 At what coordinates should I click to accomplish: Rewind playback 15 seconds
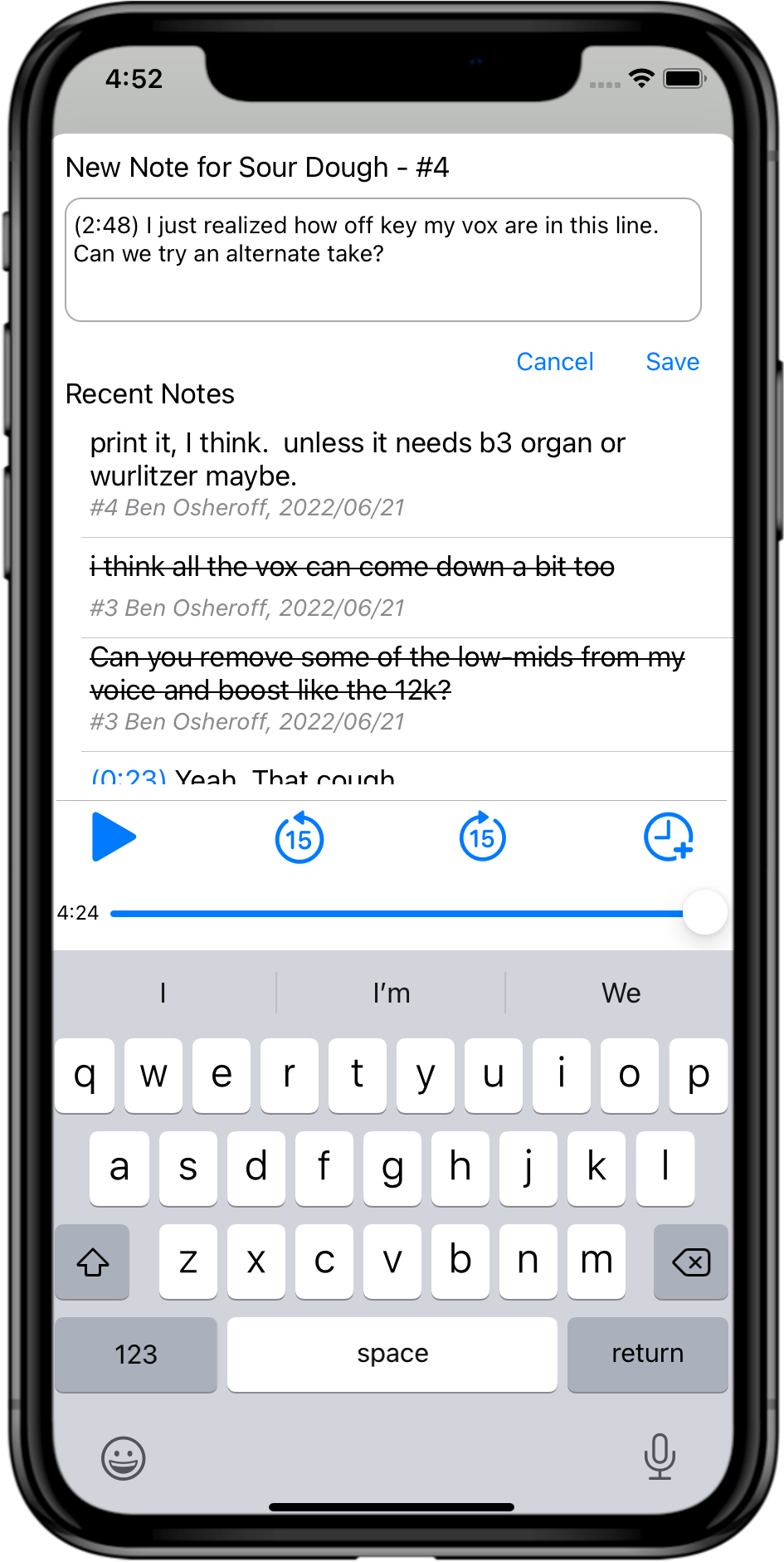[299, 837]
